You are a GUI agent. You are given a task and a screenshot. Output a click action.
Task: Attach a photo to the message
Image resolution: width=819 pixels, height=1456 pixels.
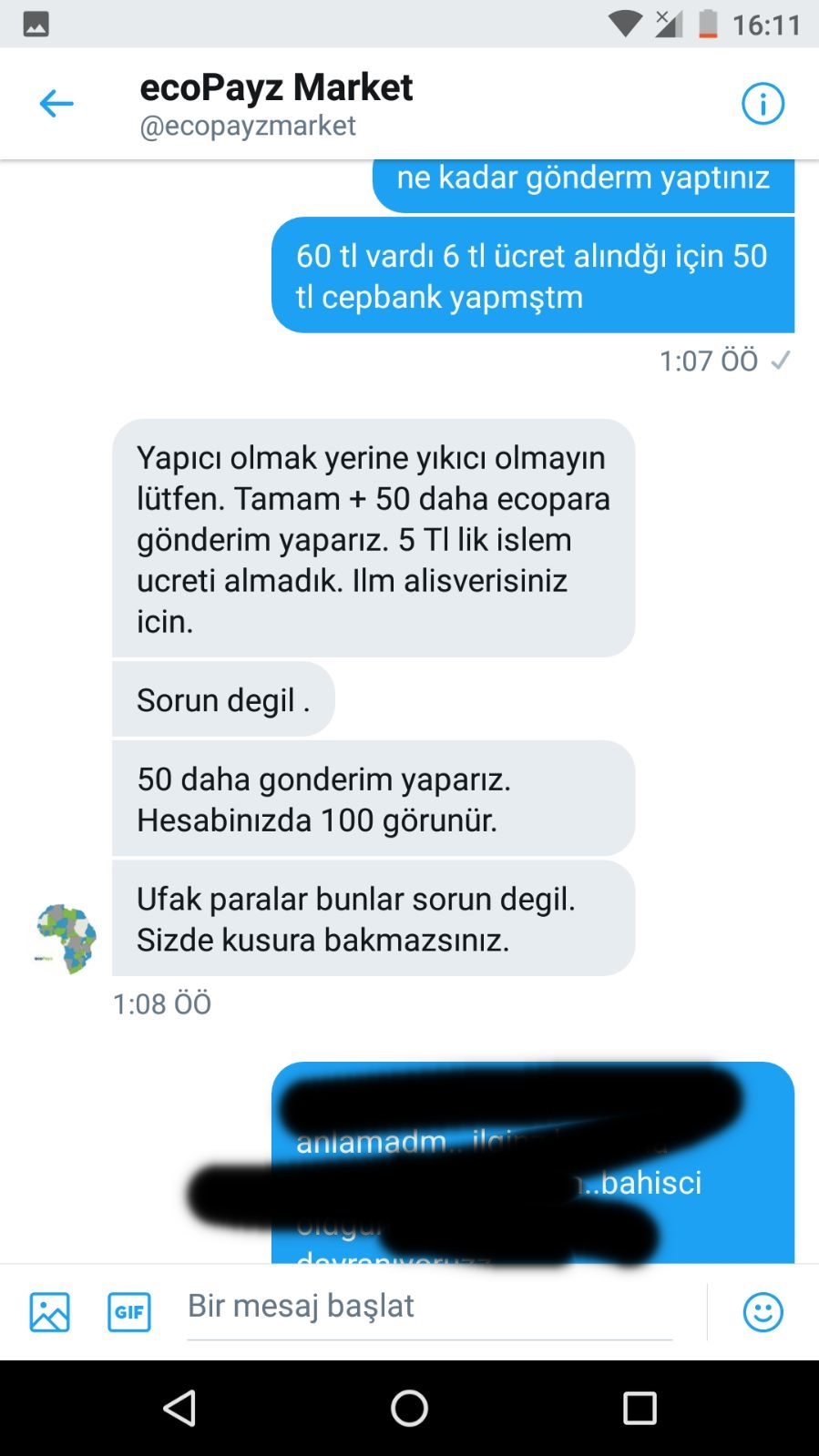49,1312
